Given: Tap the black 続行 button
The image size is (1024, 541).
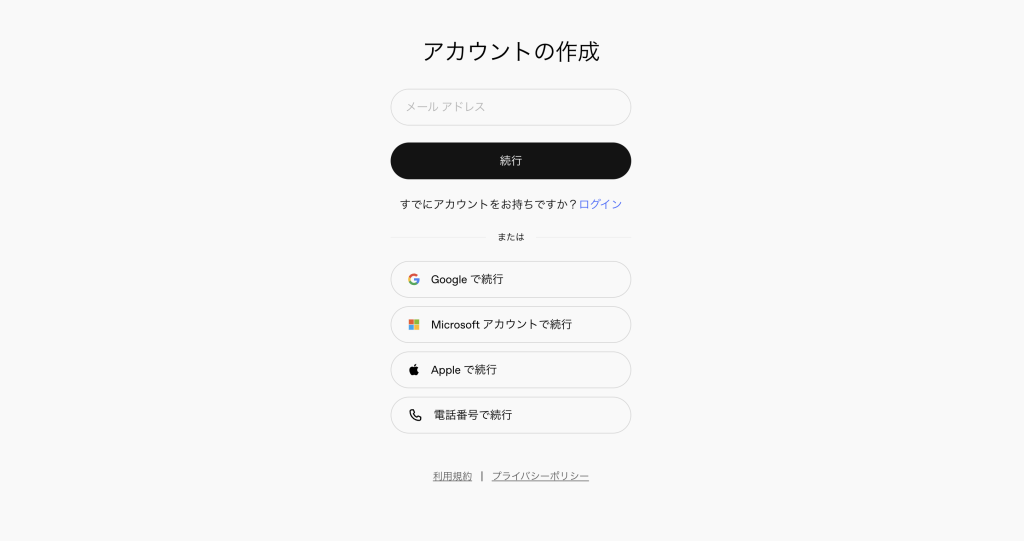Looking at the screenshot, I should (510, 161).
